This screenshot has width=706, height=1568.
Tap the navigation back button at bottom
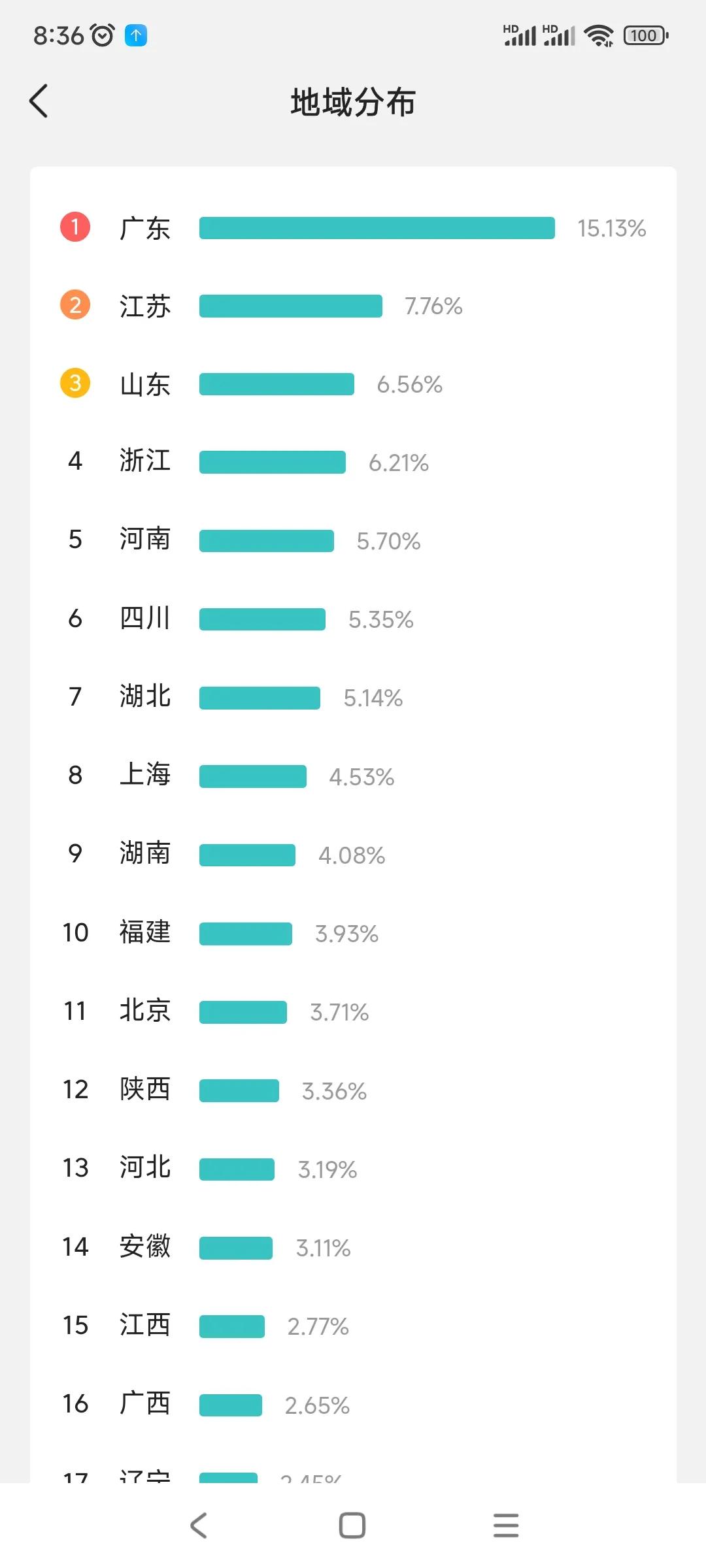[199, 1526]
